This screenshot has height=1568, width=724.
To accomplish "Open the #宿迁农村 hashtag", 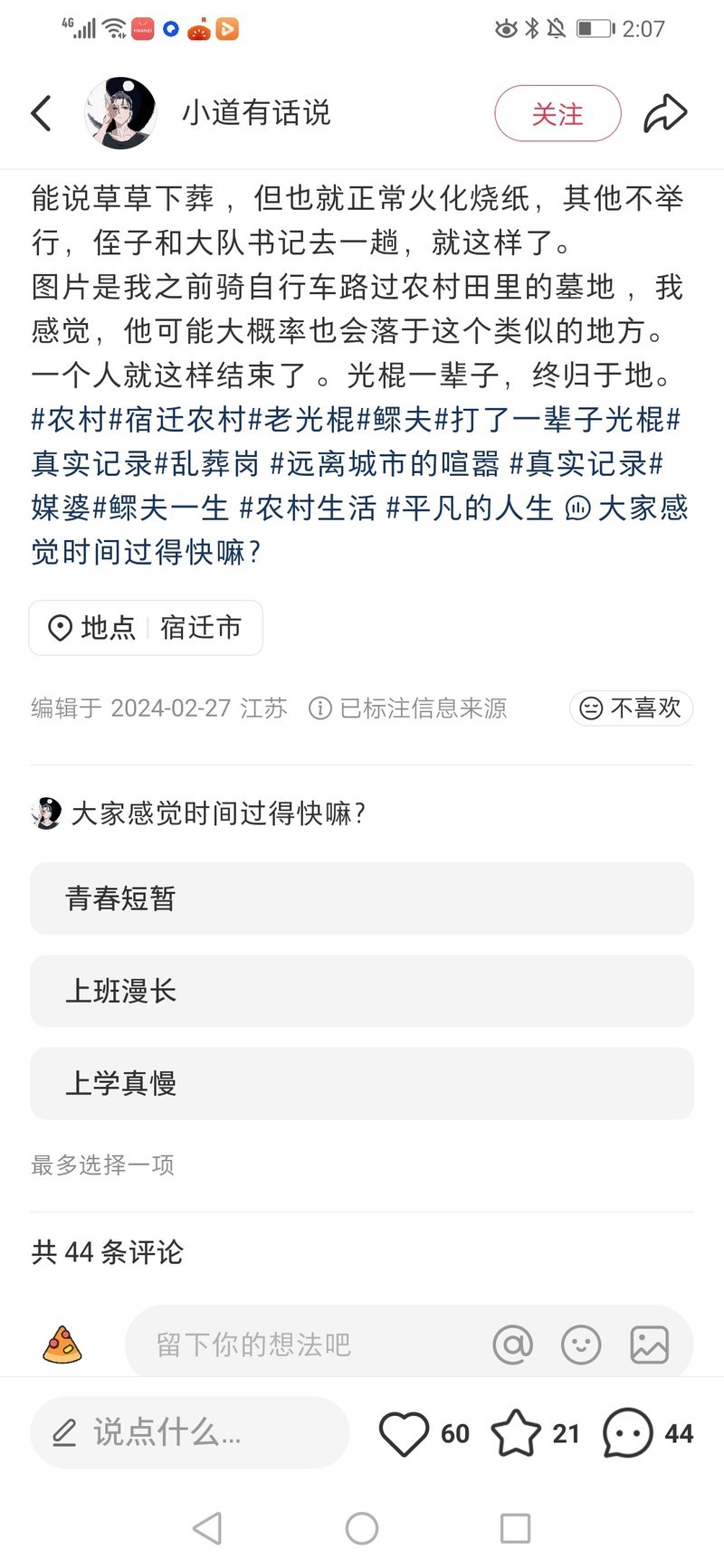I will point(177,419).
